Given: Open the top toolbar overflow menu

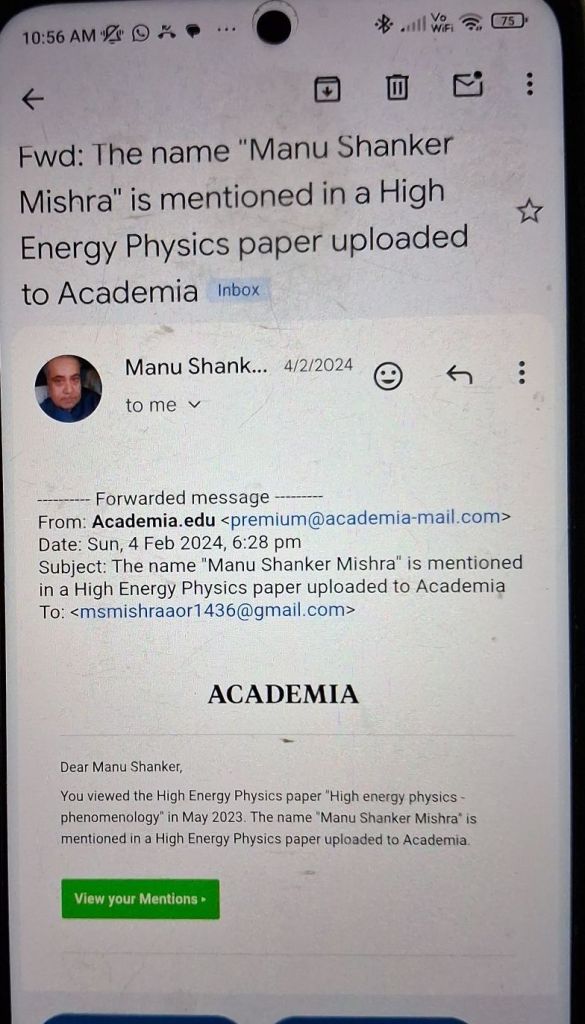Looking at the screenshot, I should point(530,84).
